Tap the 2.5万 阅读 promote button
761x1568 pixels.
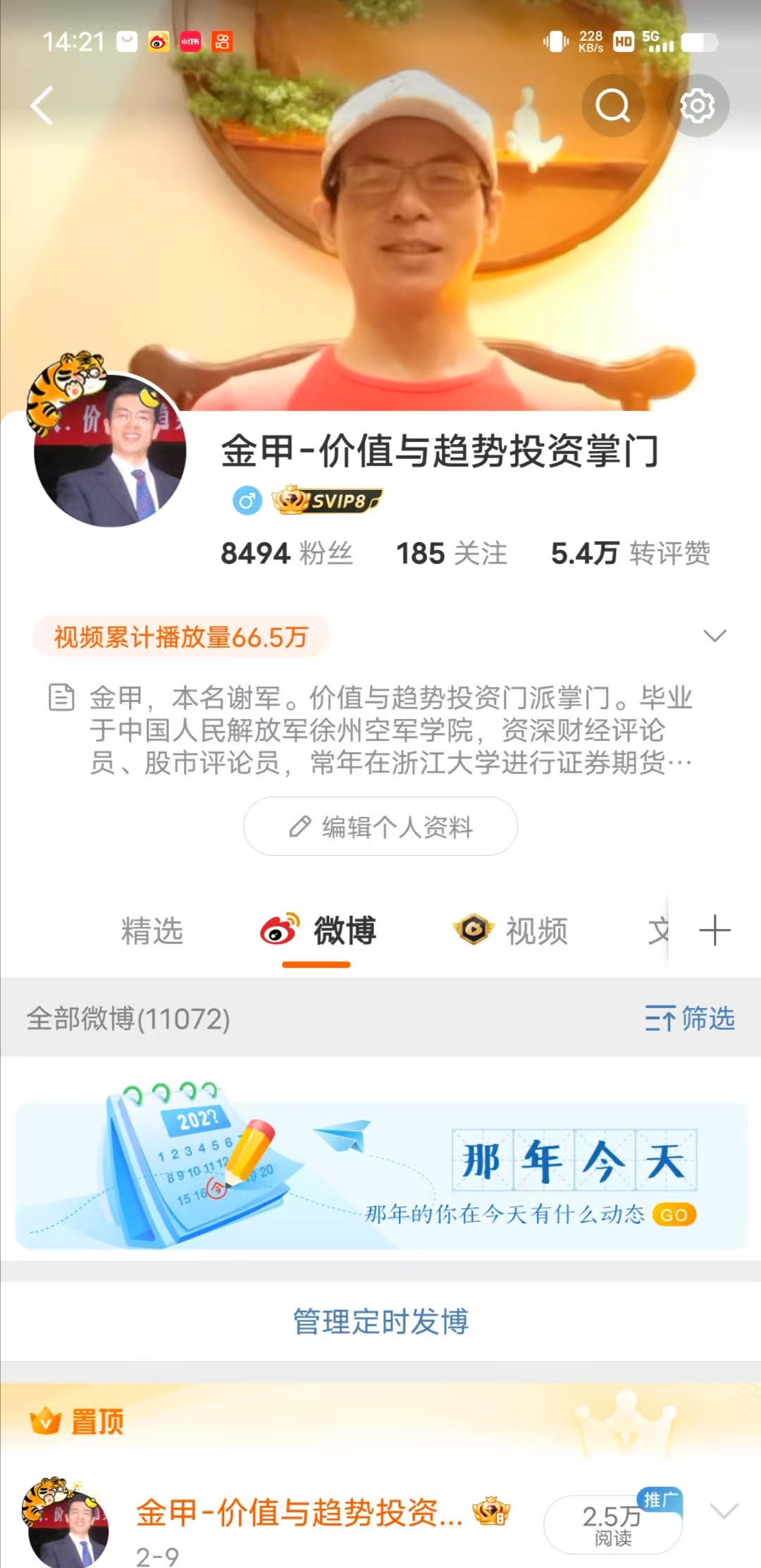[x=612, y=1524]
